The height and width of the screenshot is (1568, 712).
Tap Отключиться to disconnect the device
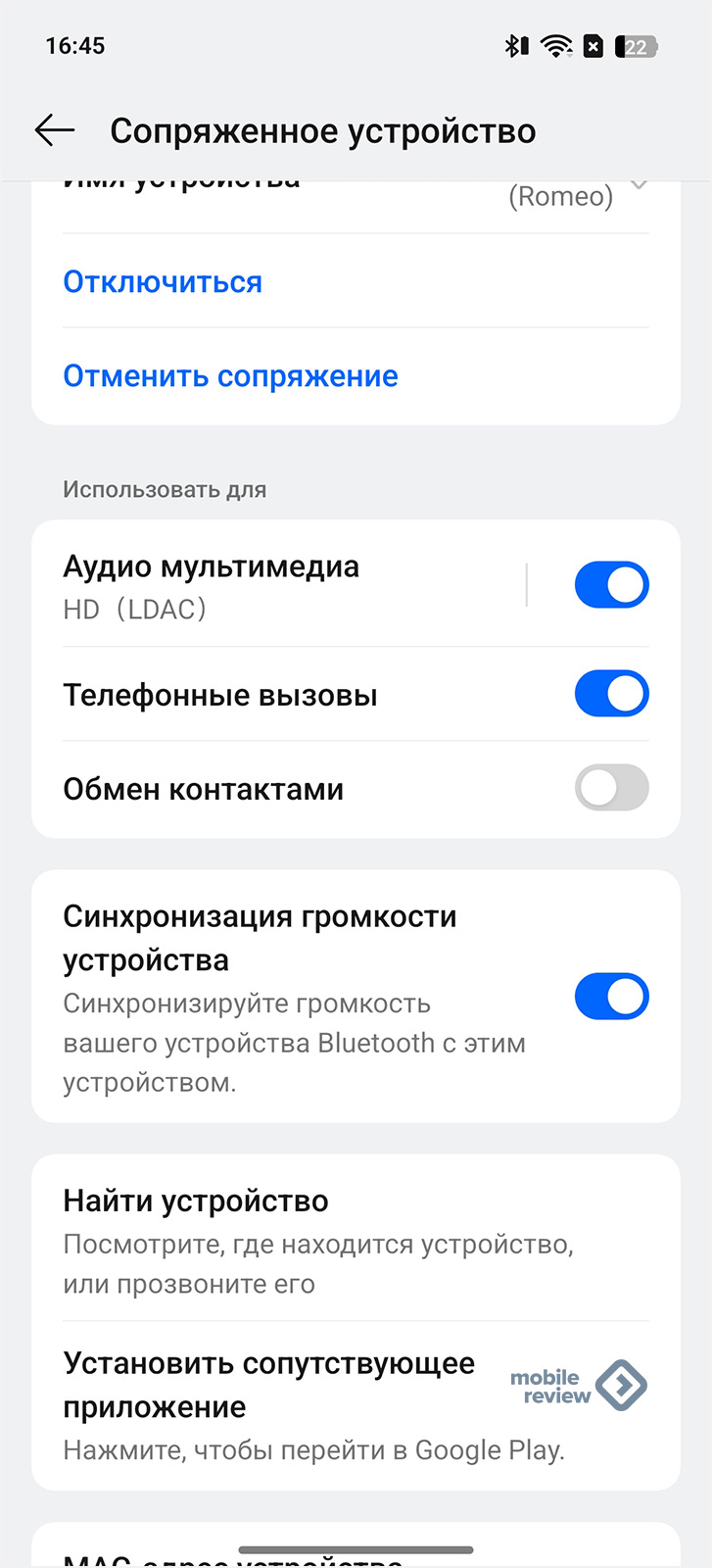(163, 282)
